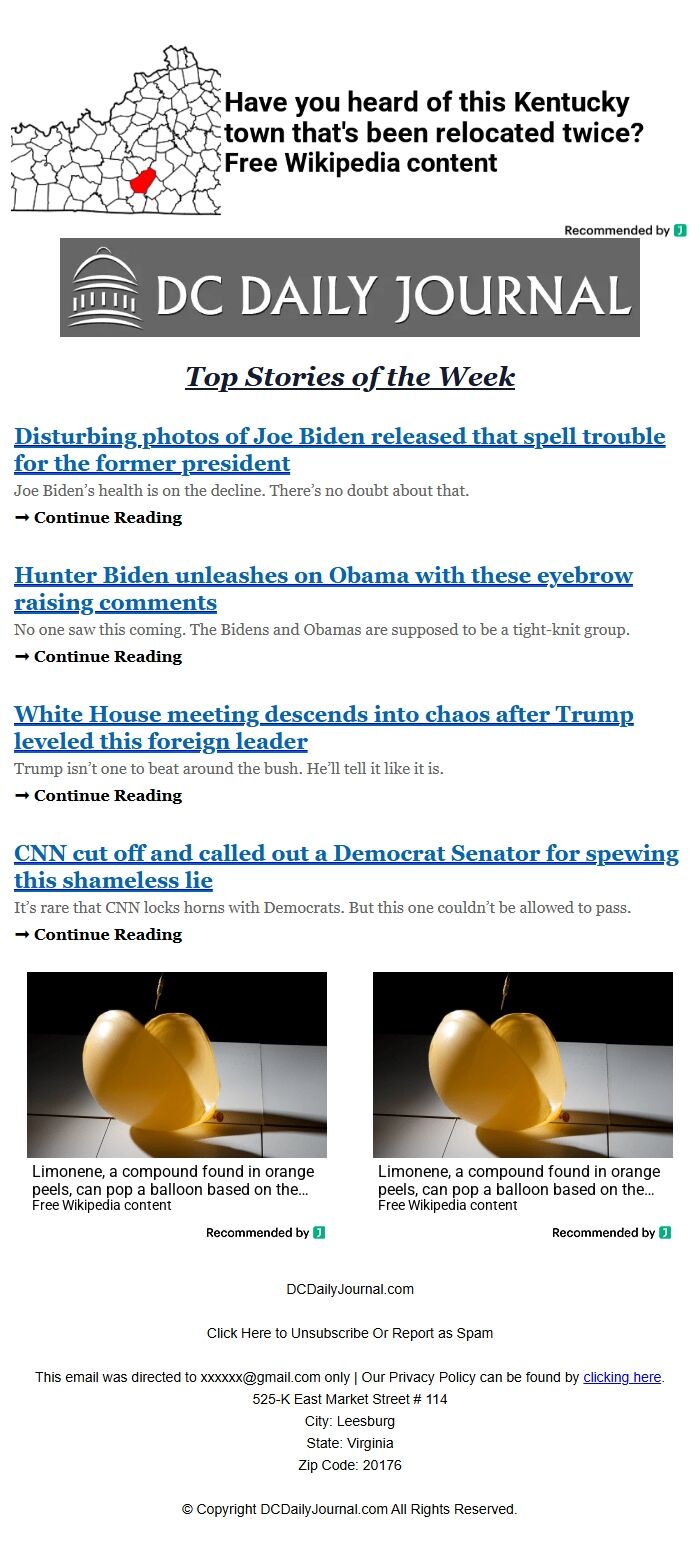Open the White House meeting chaos story
This screenshot has width=700, height=1566.
tap(323, 727)
